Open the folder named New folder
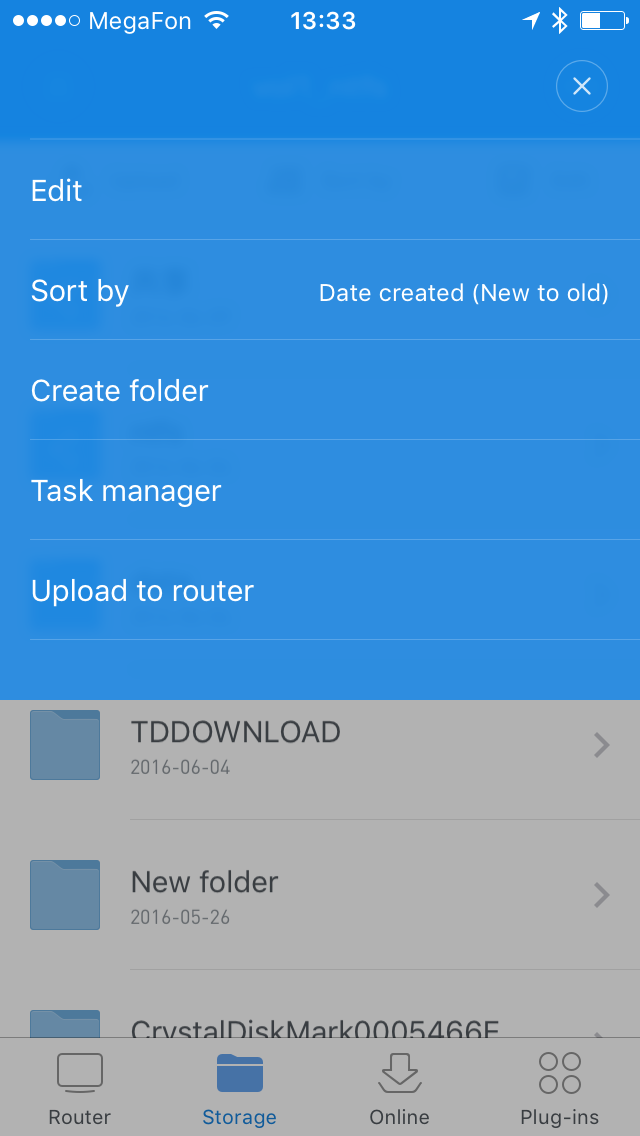Image resolution: width=640 pixels, height=1136 pixels. (320, 895)
